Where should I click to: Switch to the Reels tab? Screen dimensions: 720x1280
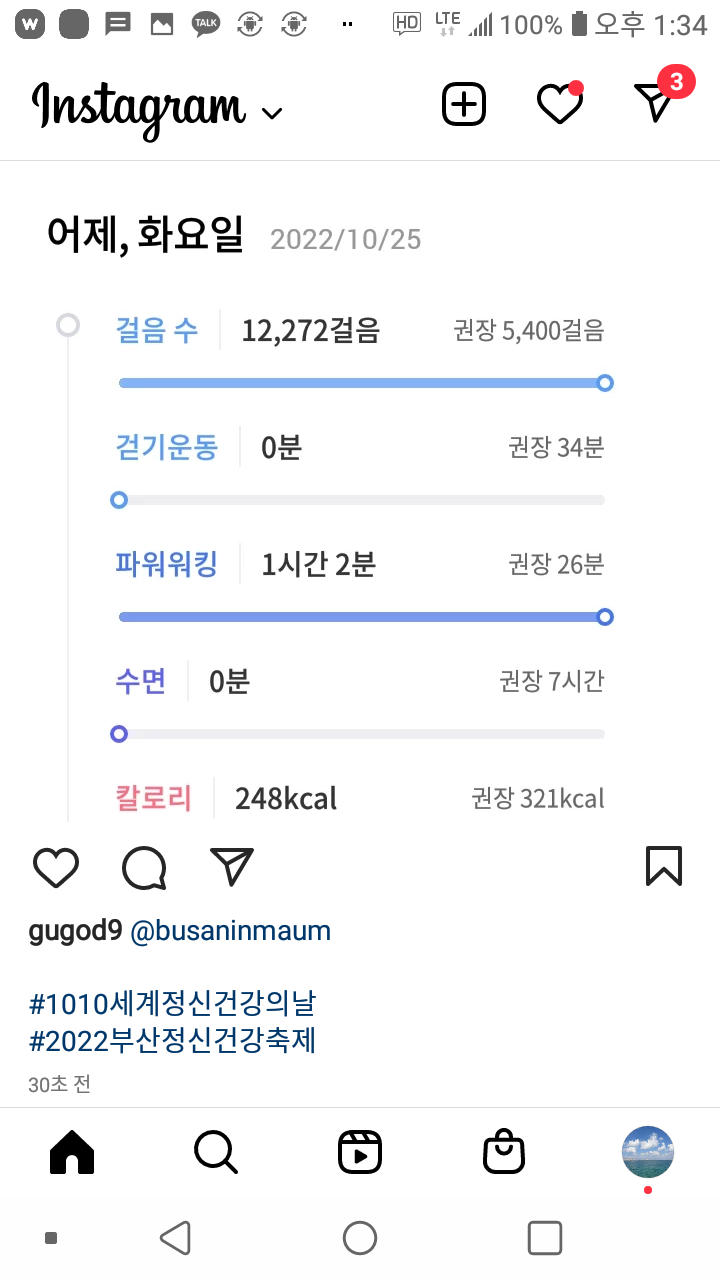tap(360, 1153)
